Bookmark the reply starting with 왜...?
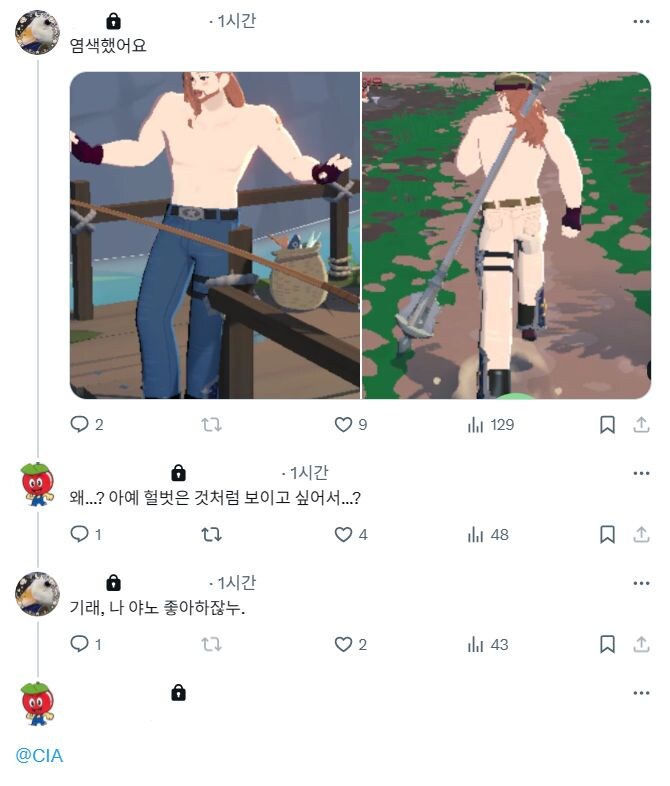 pos(607,535)
